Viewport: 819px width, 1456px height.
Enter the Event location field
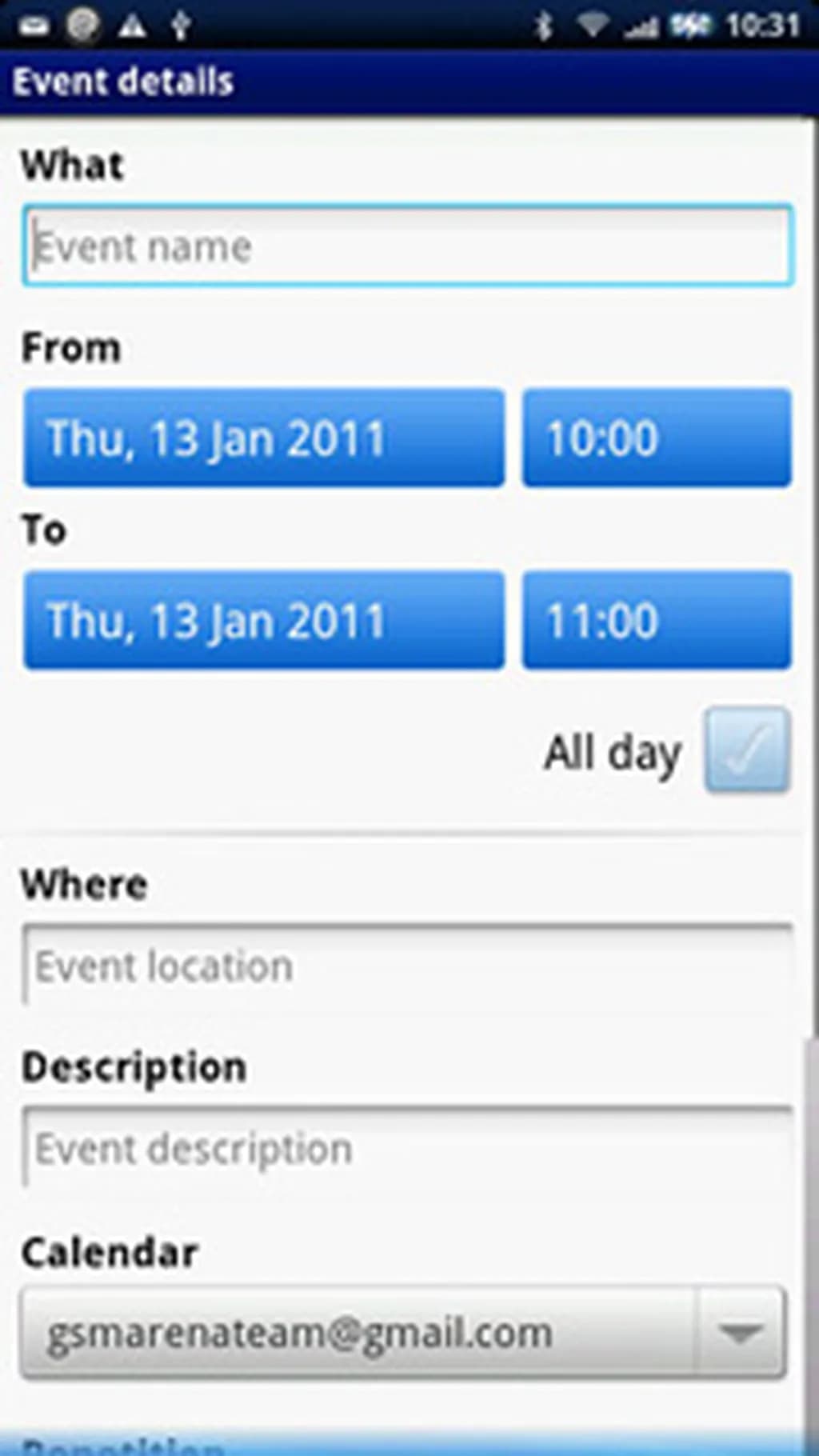tap(408, 966)
